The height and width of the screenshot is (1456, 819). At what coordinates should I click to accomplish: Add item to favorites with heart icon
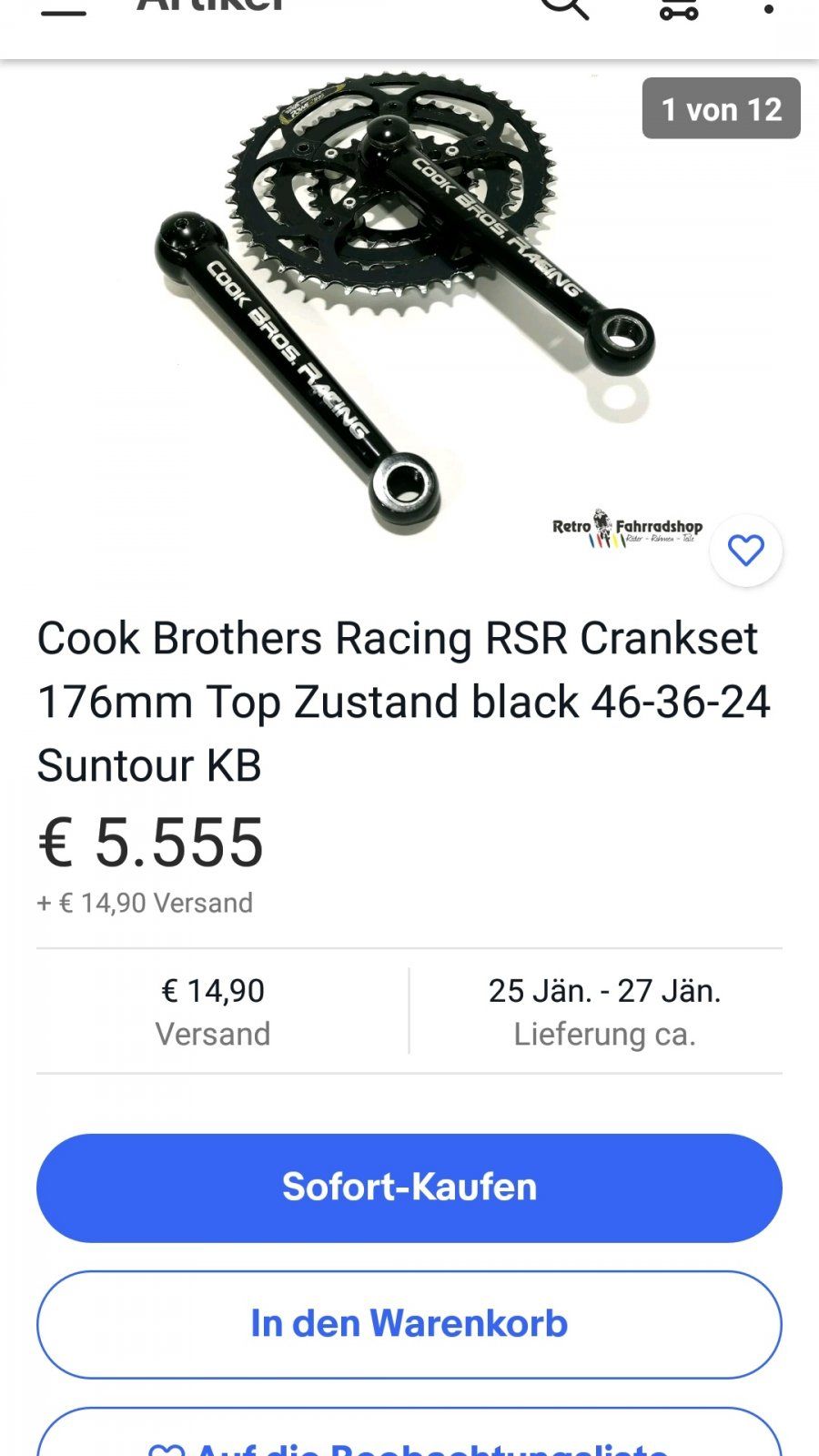point(746,551)
